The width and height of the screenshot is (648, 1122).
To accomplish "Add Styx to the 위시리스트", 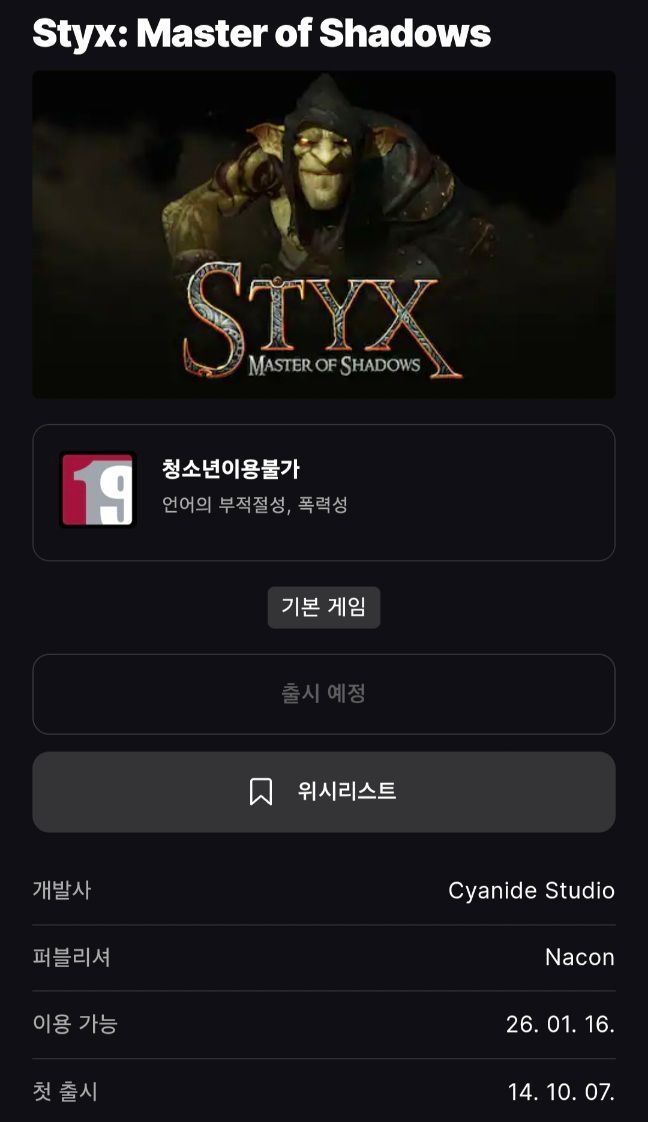I will 323,792.
